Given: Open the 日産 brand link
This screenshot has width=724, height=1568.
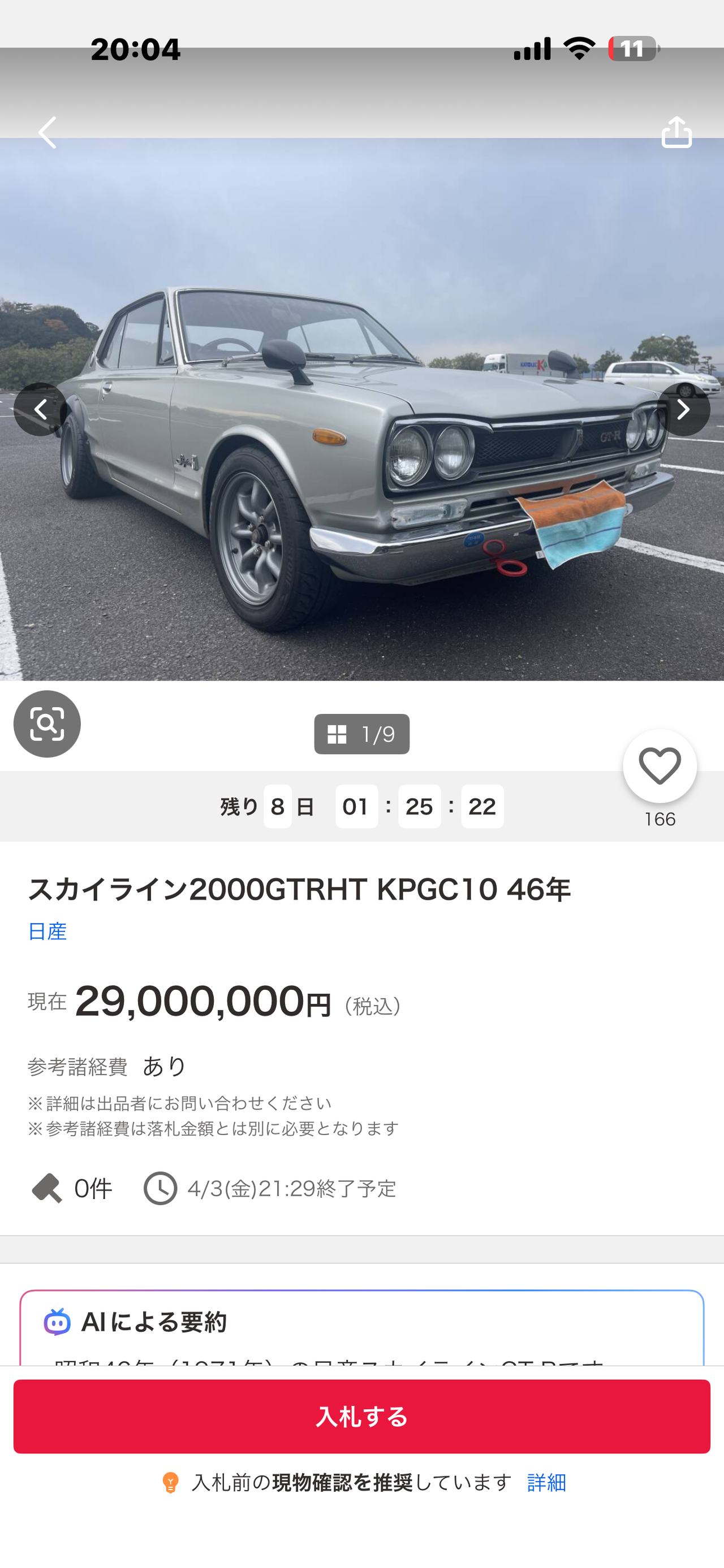Looking at the screenshot, I should tap(48, 932).
